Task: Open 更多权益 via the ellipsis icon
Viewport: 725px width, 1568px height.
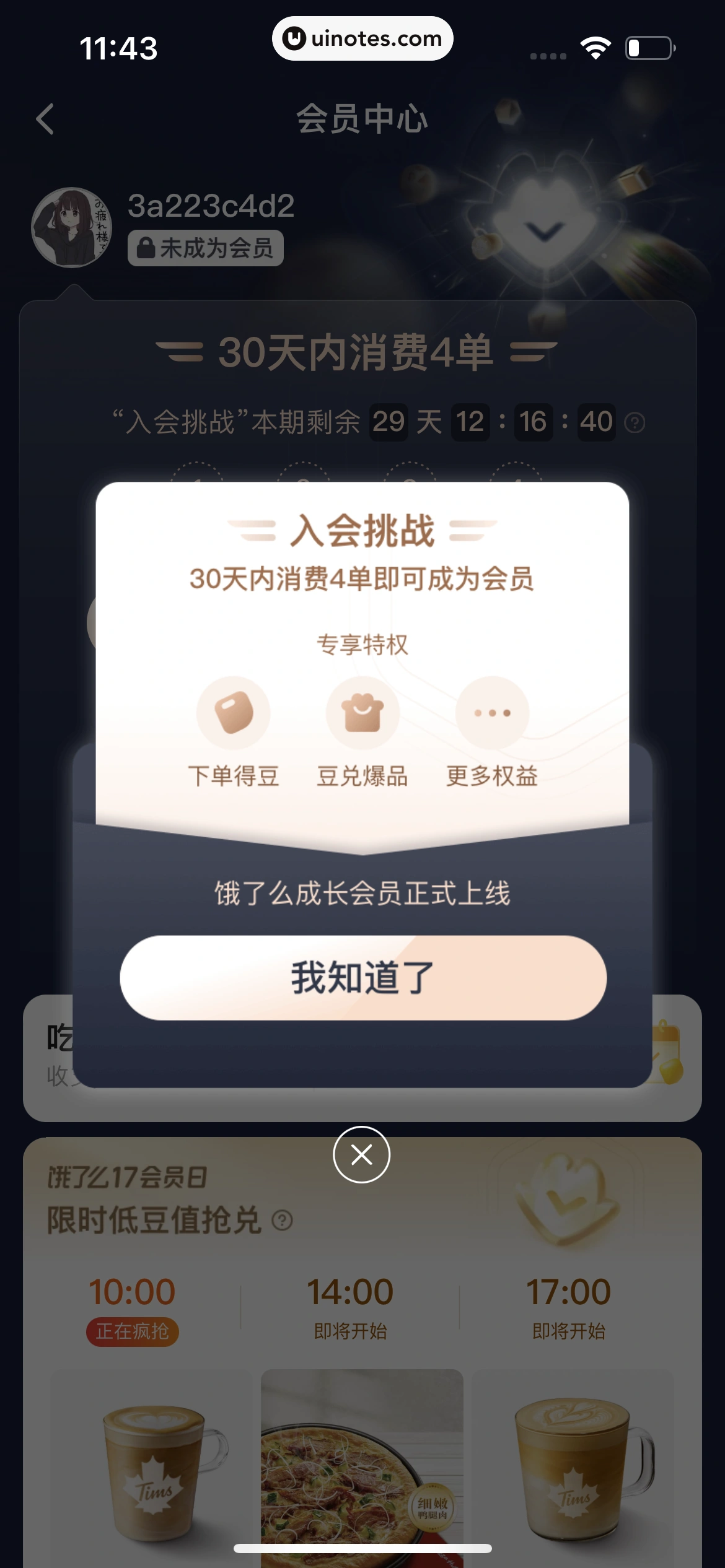Action: (x=491, y=713)
